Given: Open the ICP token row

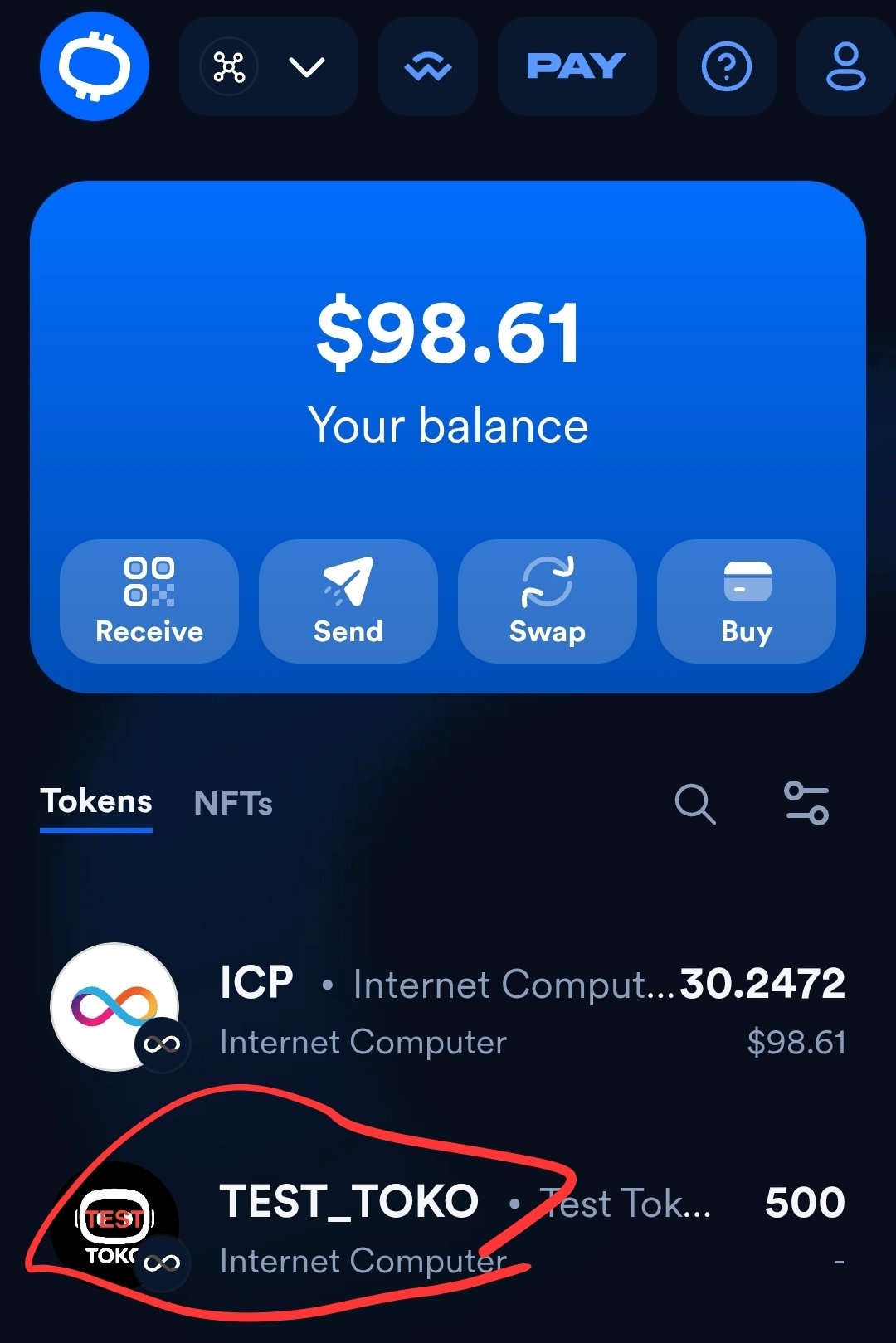Looking at the screenshot, I should click(448, 1009).
